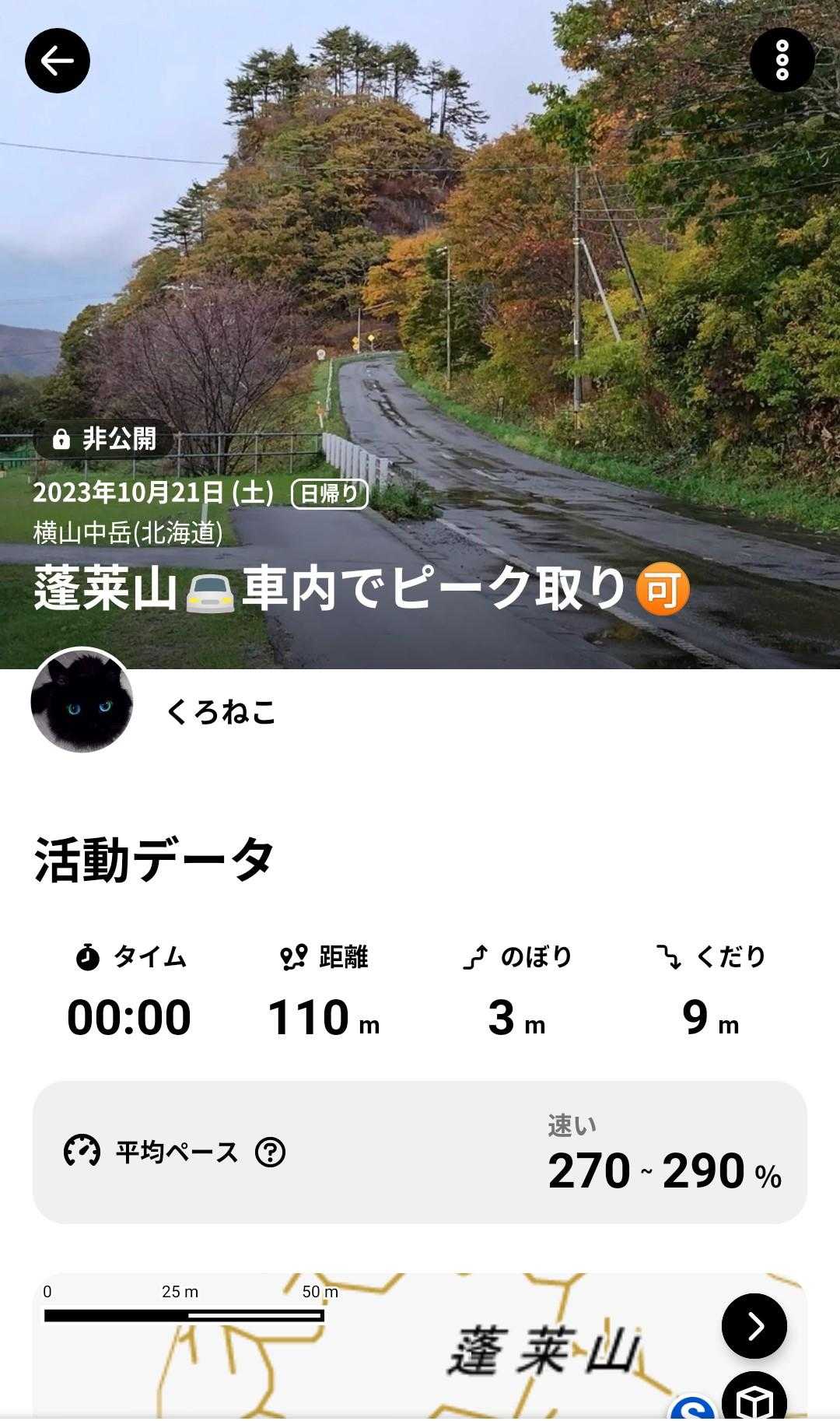Expand the map with the arrow button
The height and width of the screenshot is (1421, 840).
pyautogui.click(x=754, y=1325)
